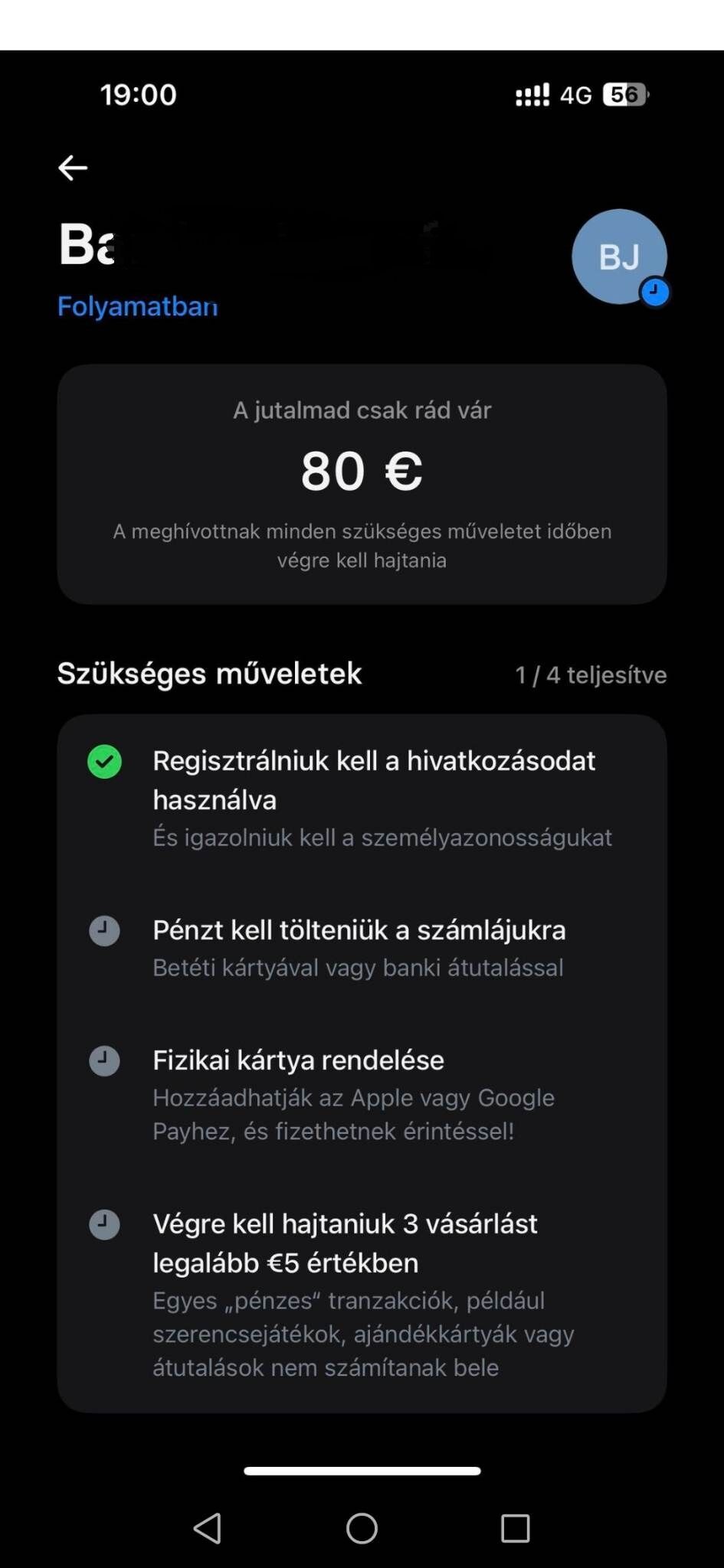724x1568 pixels.
Task: Open the recent apps view
Action: click(515, 1528)
